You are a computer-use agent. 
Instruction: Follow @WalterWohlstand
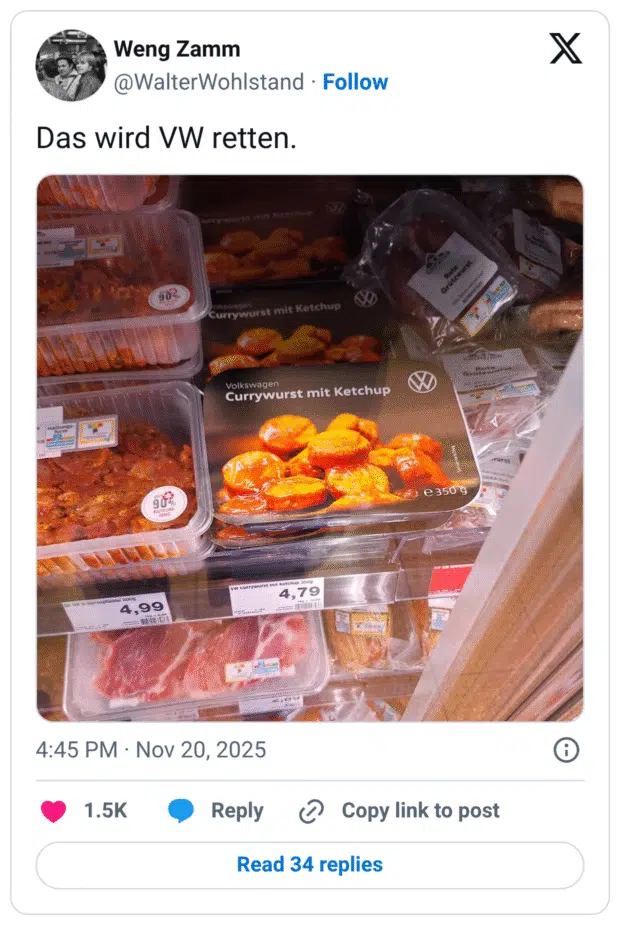355,82
